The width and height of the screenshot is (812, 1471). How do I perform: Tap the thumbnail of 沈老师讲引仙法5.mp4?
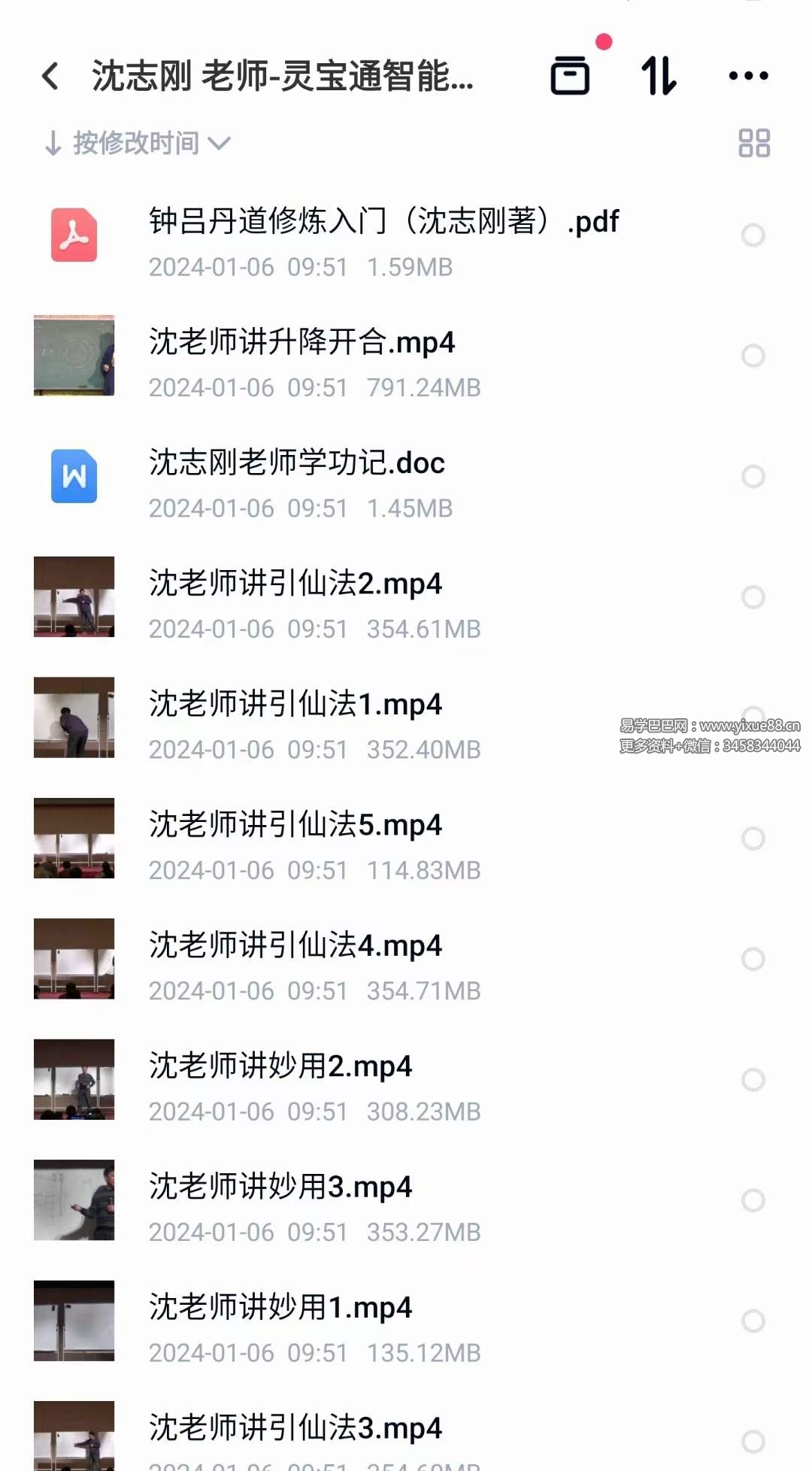73,839
